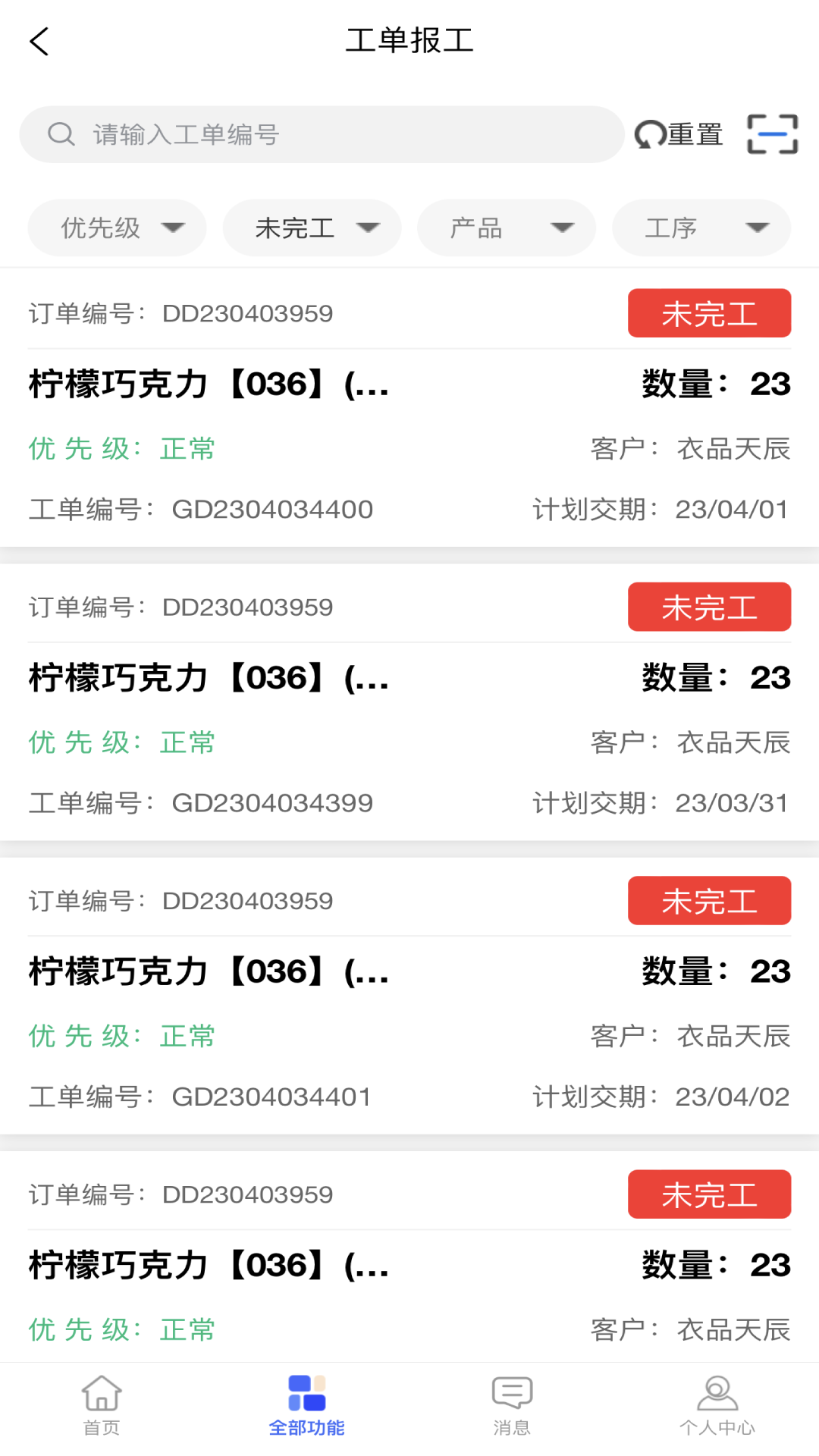Open the 消息 tab

pyautogui.click(x=512, y=1405)
